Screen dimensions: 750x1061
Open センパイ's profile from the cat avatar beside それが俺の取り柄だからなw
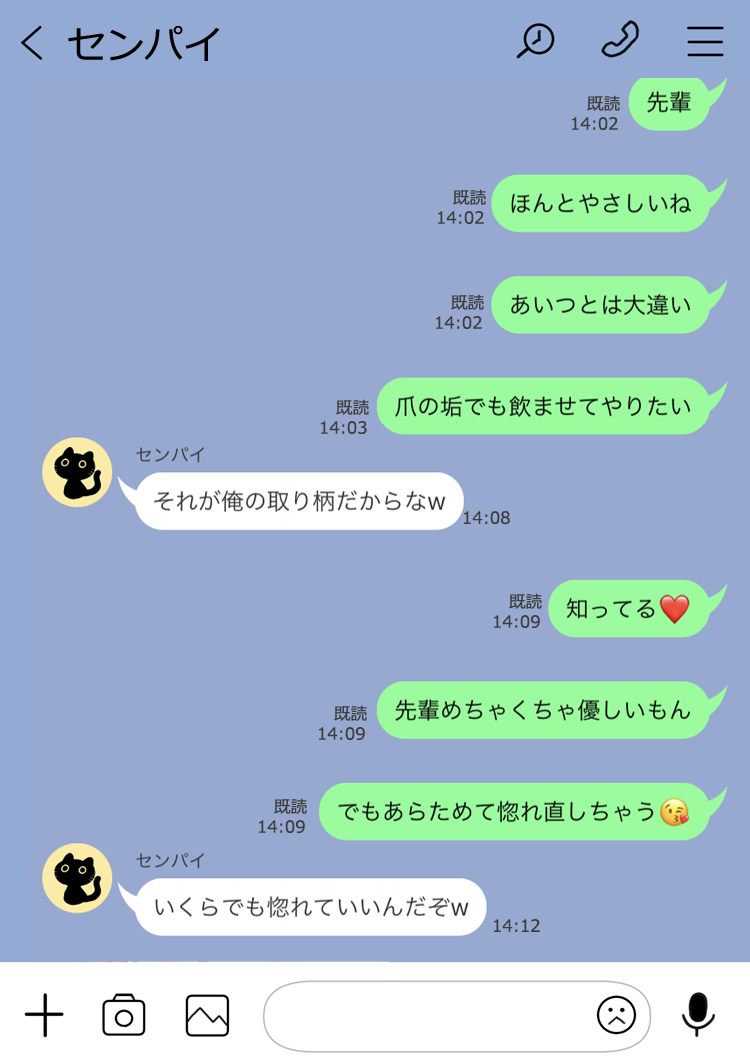coord(77,472)
